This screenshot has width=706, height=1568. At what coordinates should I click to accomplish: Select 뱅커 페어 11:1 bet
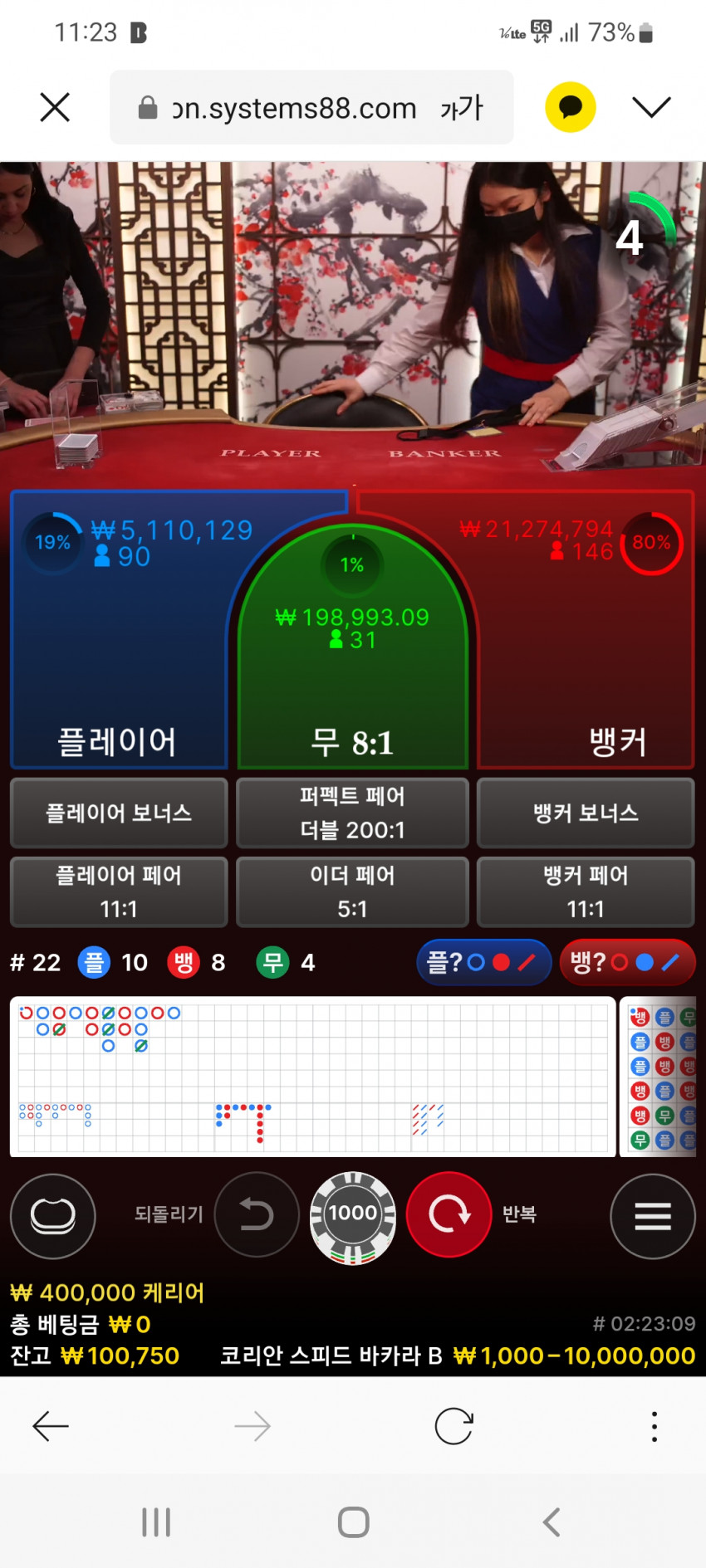point(586,891)
